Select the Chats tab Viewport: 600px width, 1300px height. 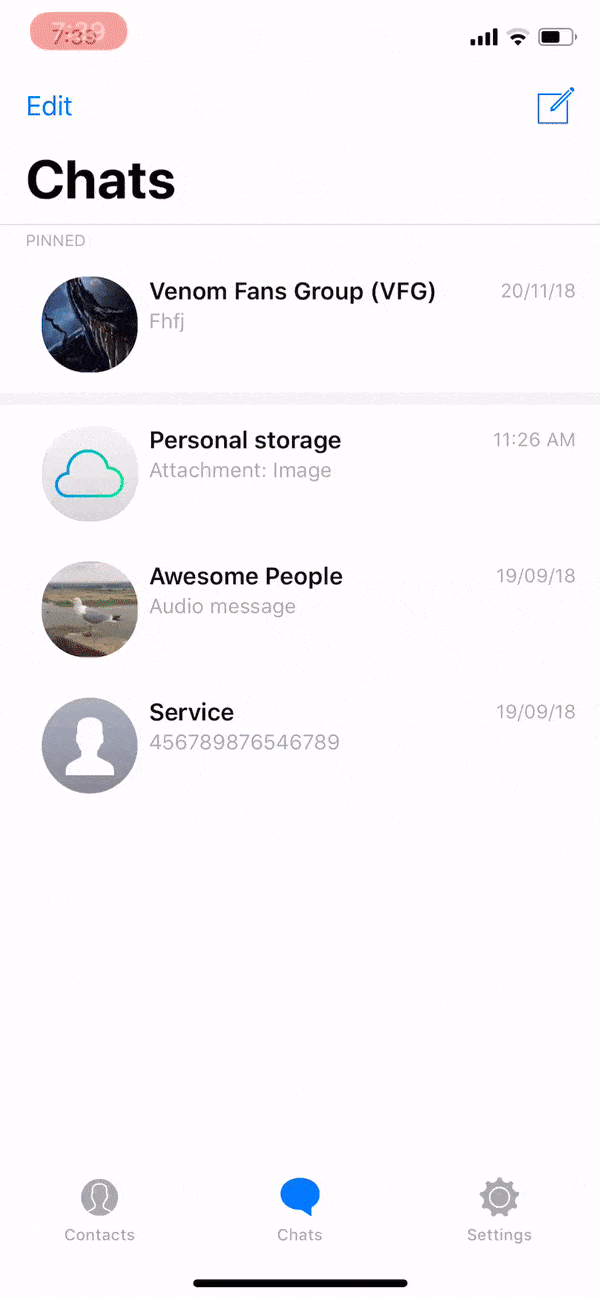point(300,1210)
